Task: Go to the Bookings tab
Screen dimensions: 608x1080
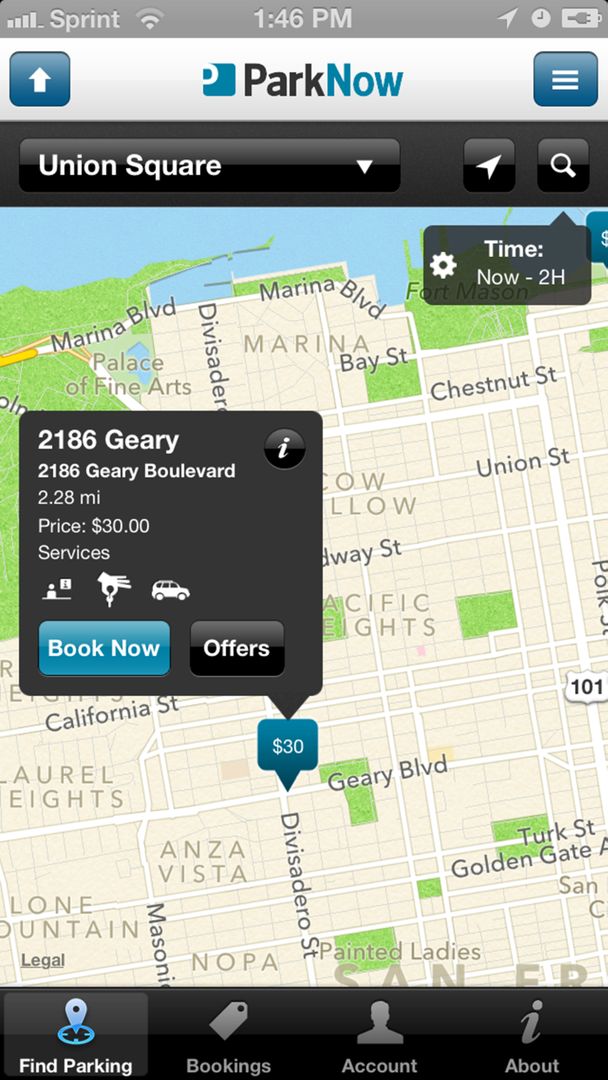Action: pos(228,1036)
